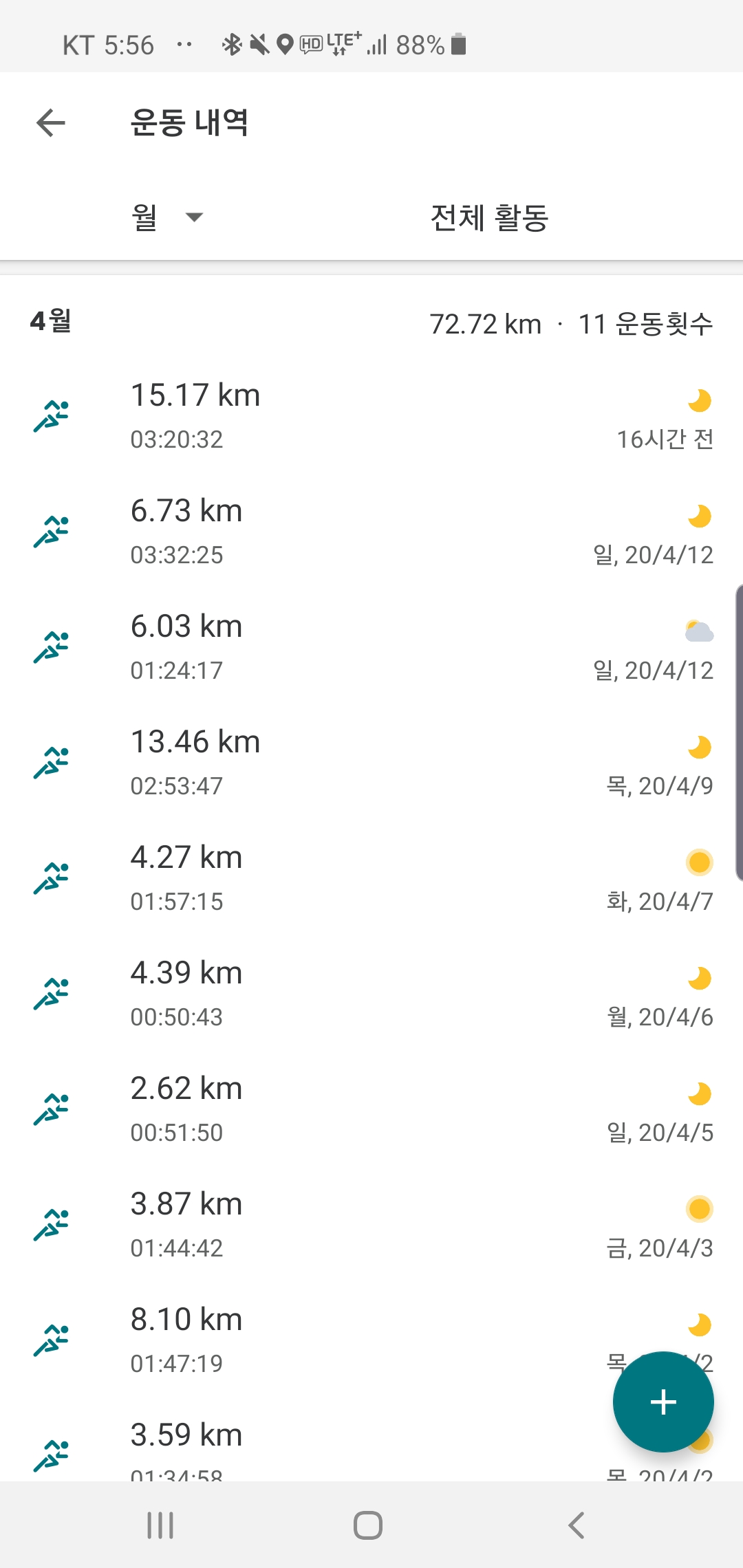Go back using the top-left arrow
Image resolution: width=743 pixels, height=1568 pixels.
click(x=51, y=123)
